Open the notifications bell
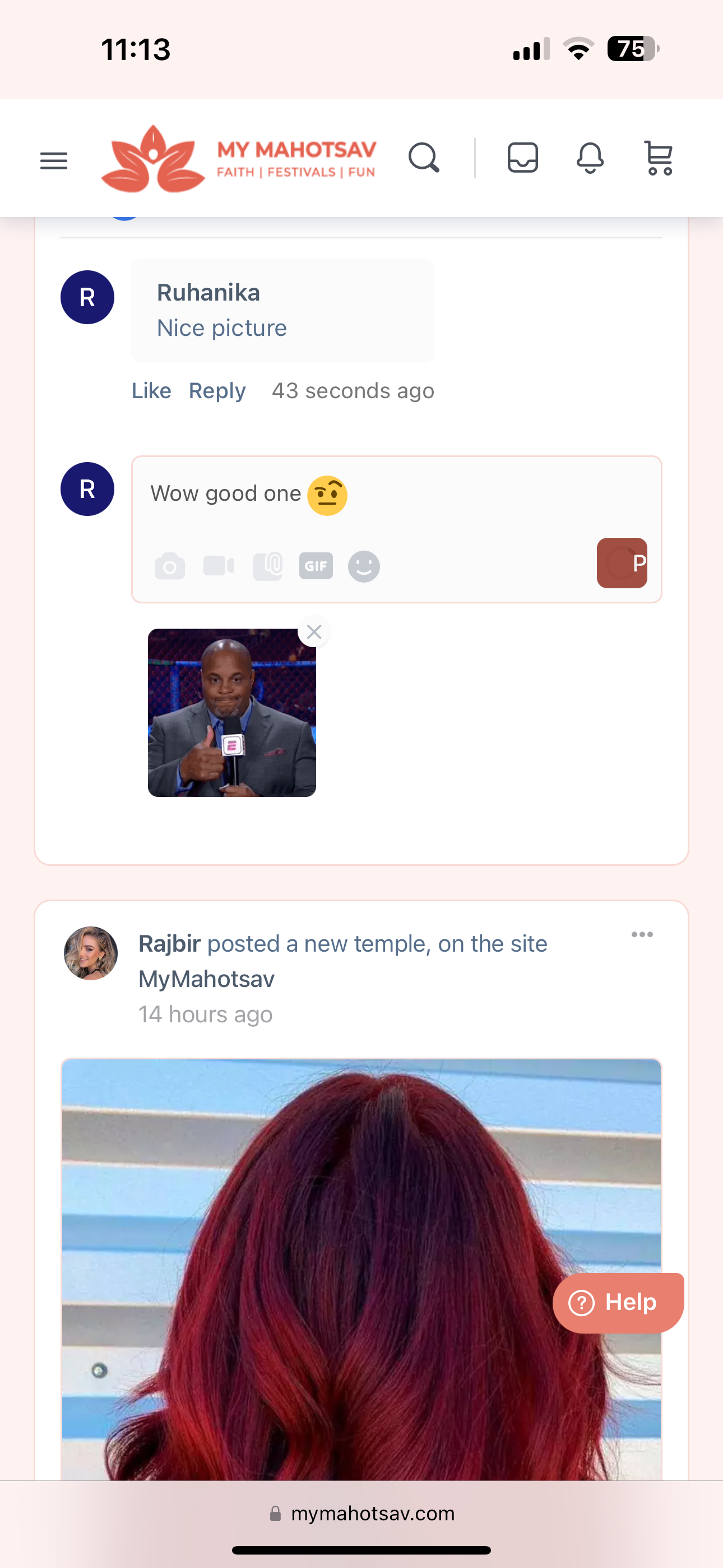The image size is (723, 1568). (590, 158)
